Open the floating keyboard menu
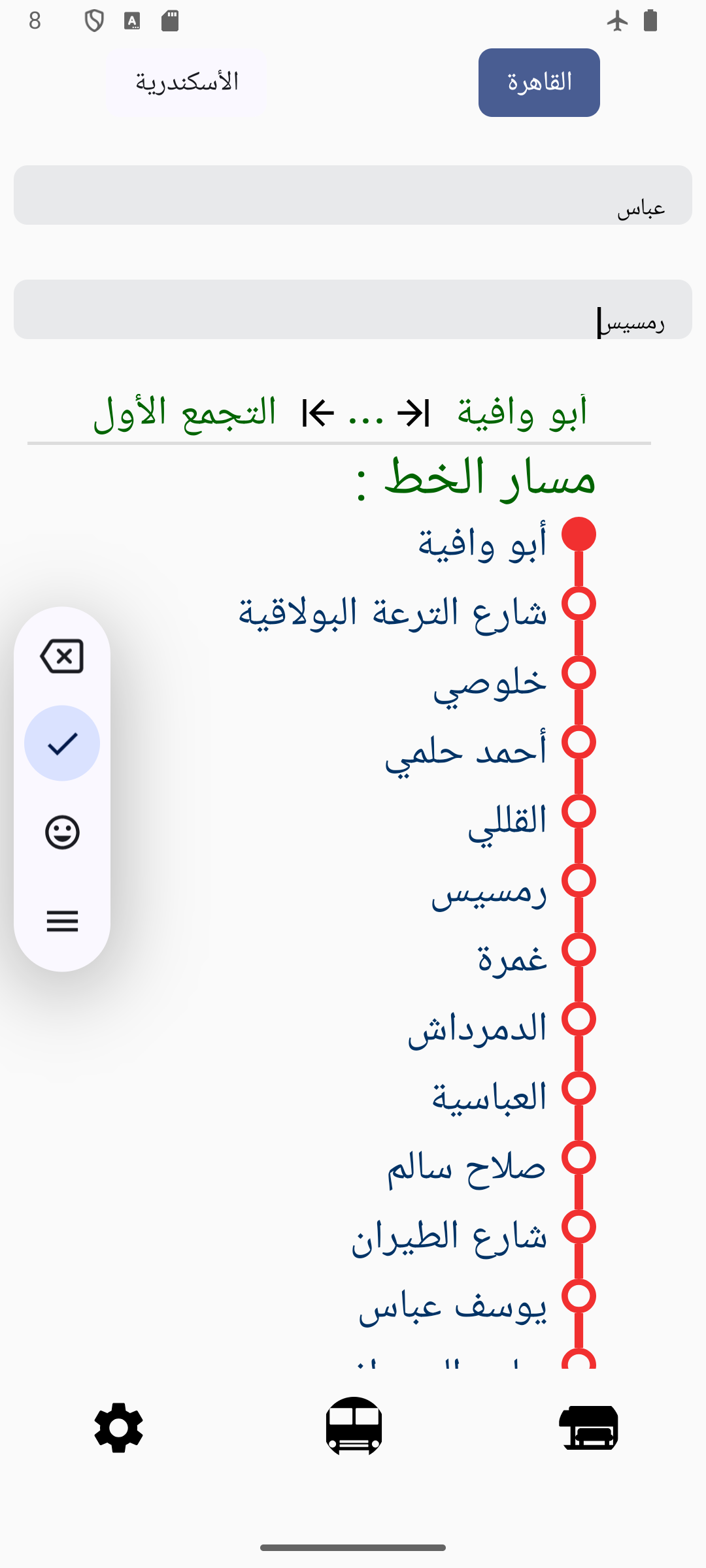Image resolution: width=706 pixels, height=1568 pixels. pos(62,921)
